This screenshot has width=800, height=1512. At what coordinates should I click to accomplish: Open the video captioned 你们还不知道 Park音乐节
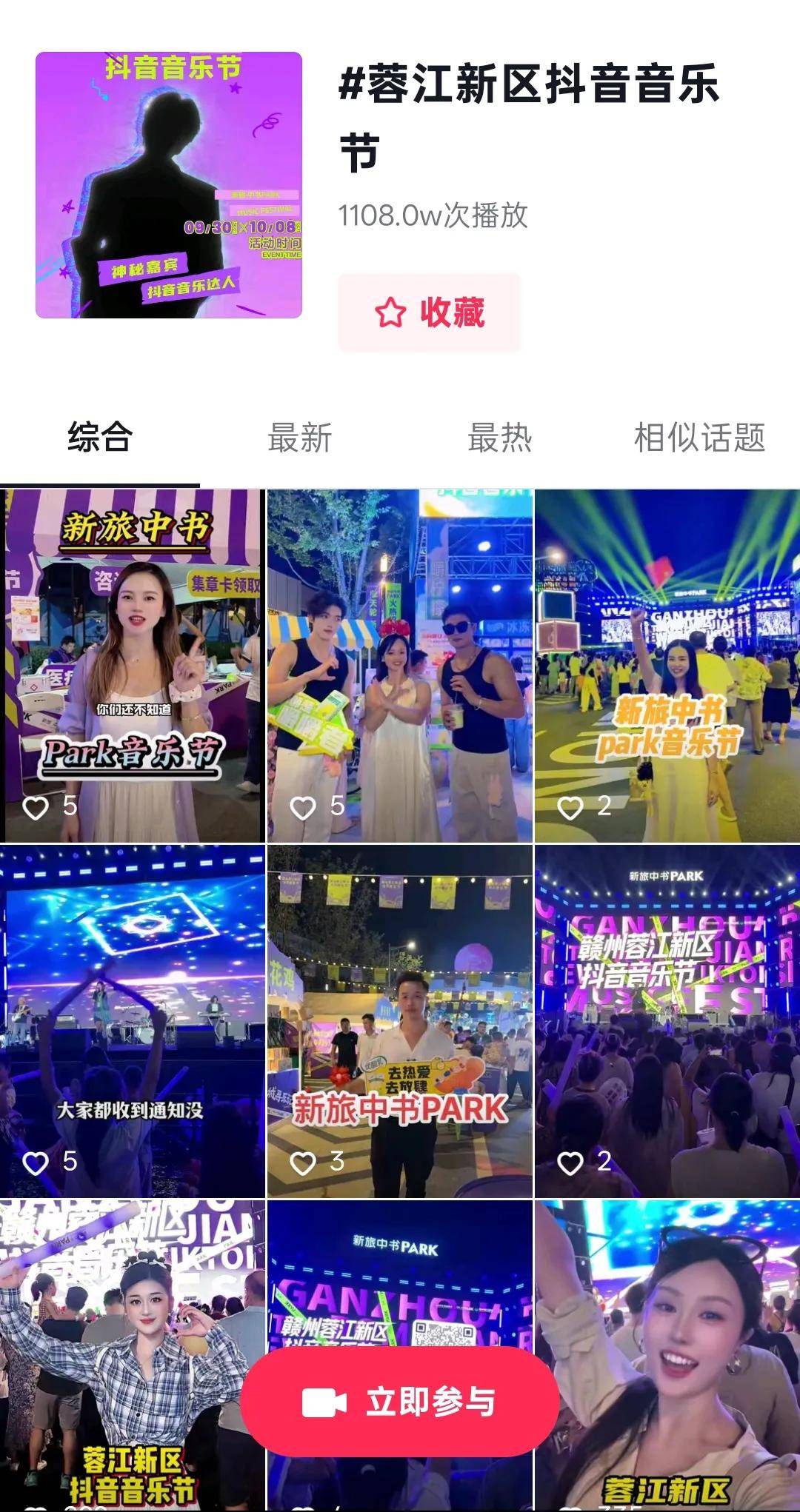pyautogui.click(x=132, y=665)
